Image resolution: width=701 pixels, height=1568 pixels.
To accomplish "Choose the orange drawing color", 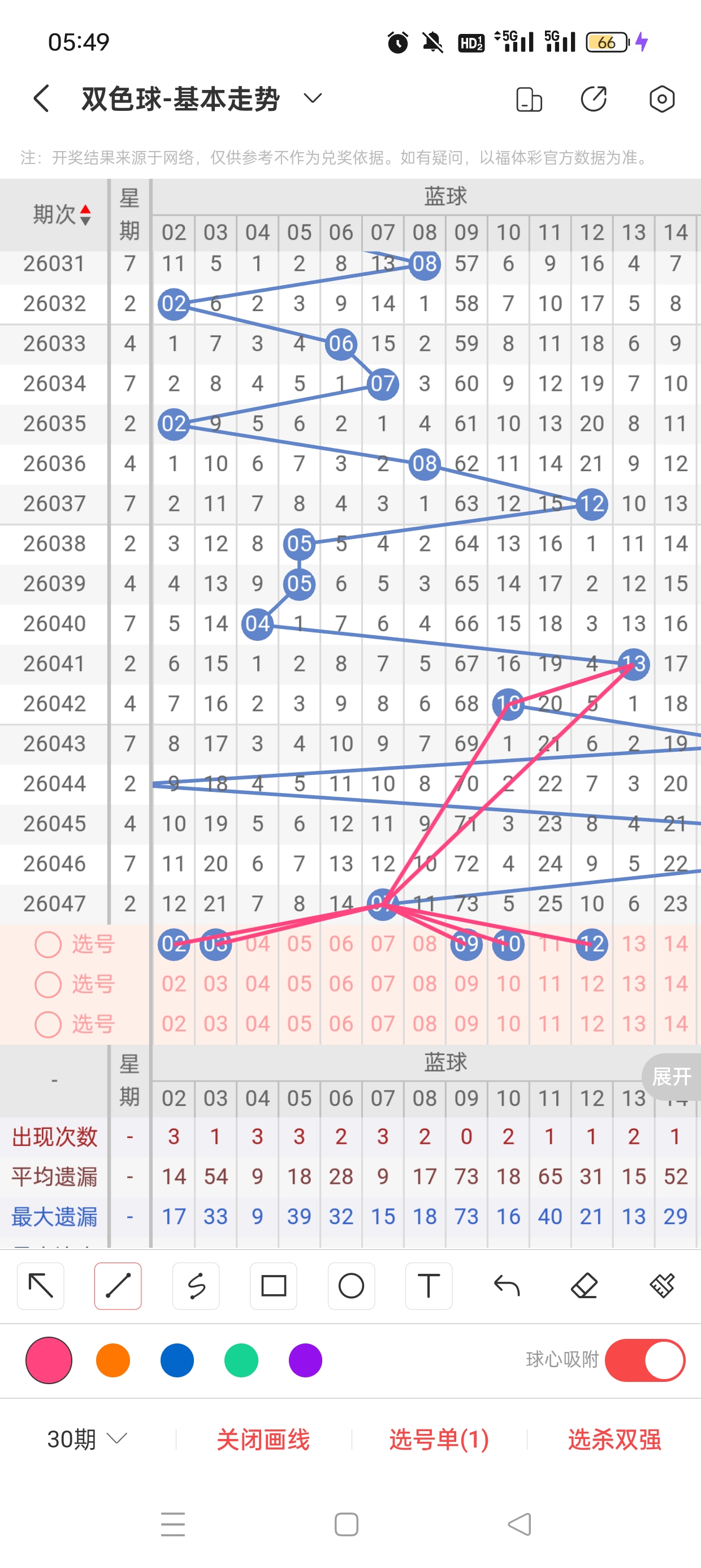I will (x=113, y=1360).
